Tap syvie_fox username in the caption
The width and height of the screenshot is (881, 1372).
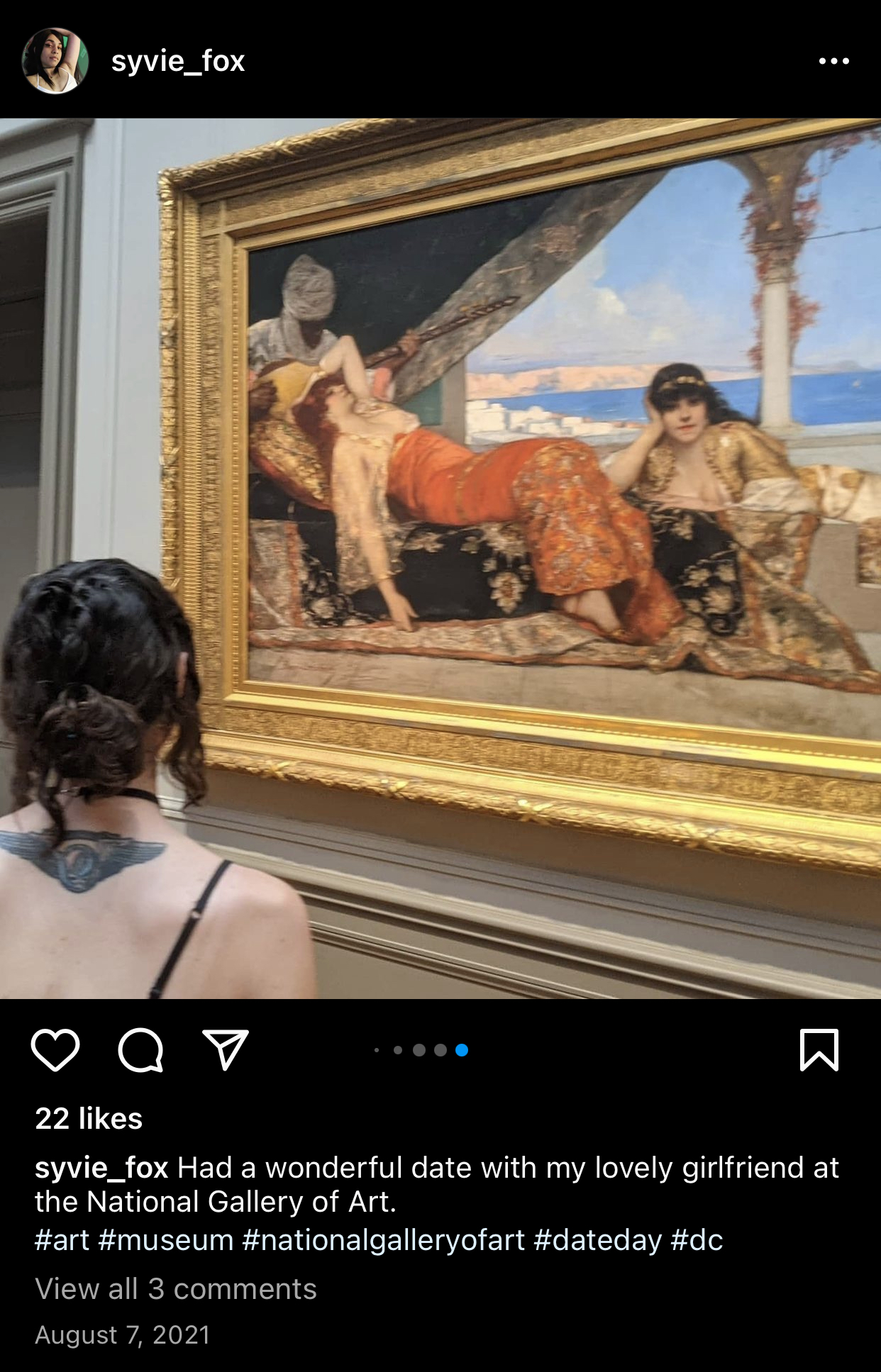(101, 1168)
